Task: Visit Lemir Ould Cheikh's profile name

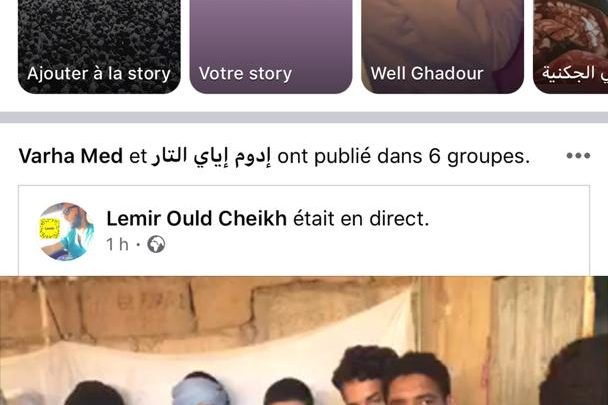Action: click(x=196, y=218)
